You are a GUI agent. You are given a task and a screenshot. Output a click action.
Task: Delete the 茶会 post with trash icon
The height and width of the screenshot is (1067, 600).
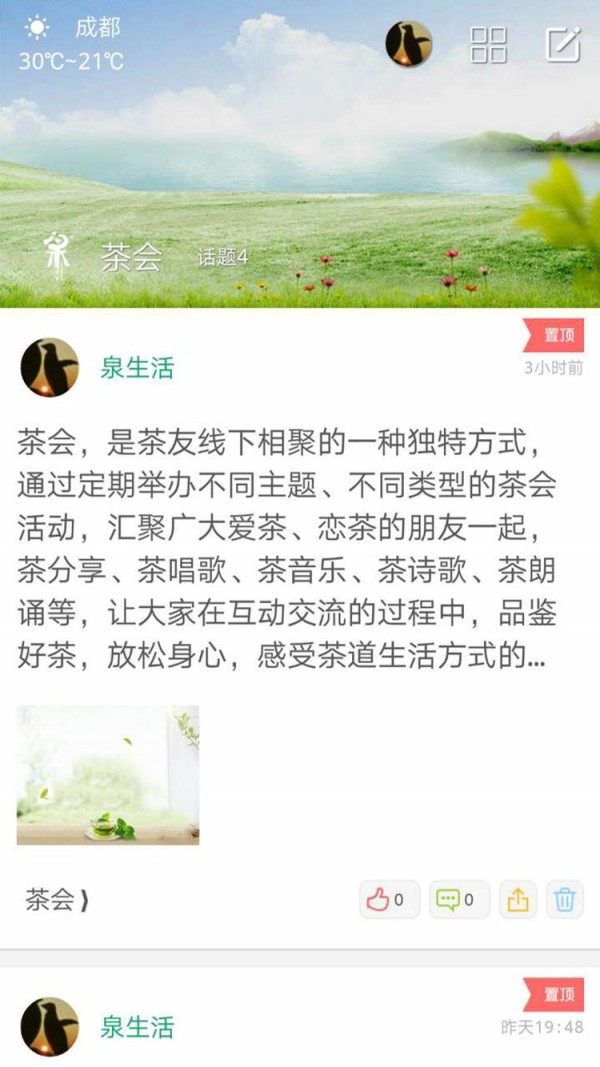tap(565, 900)
